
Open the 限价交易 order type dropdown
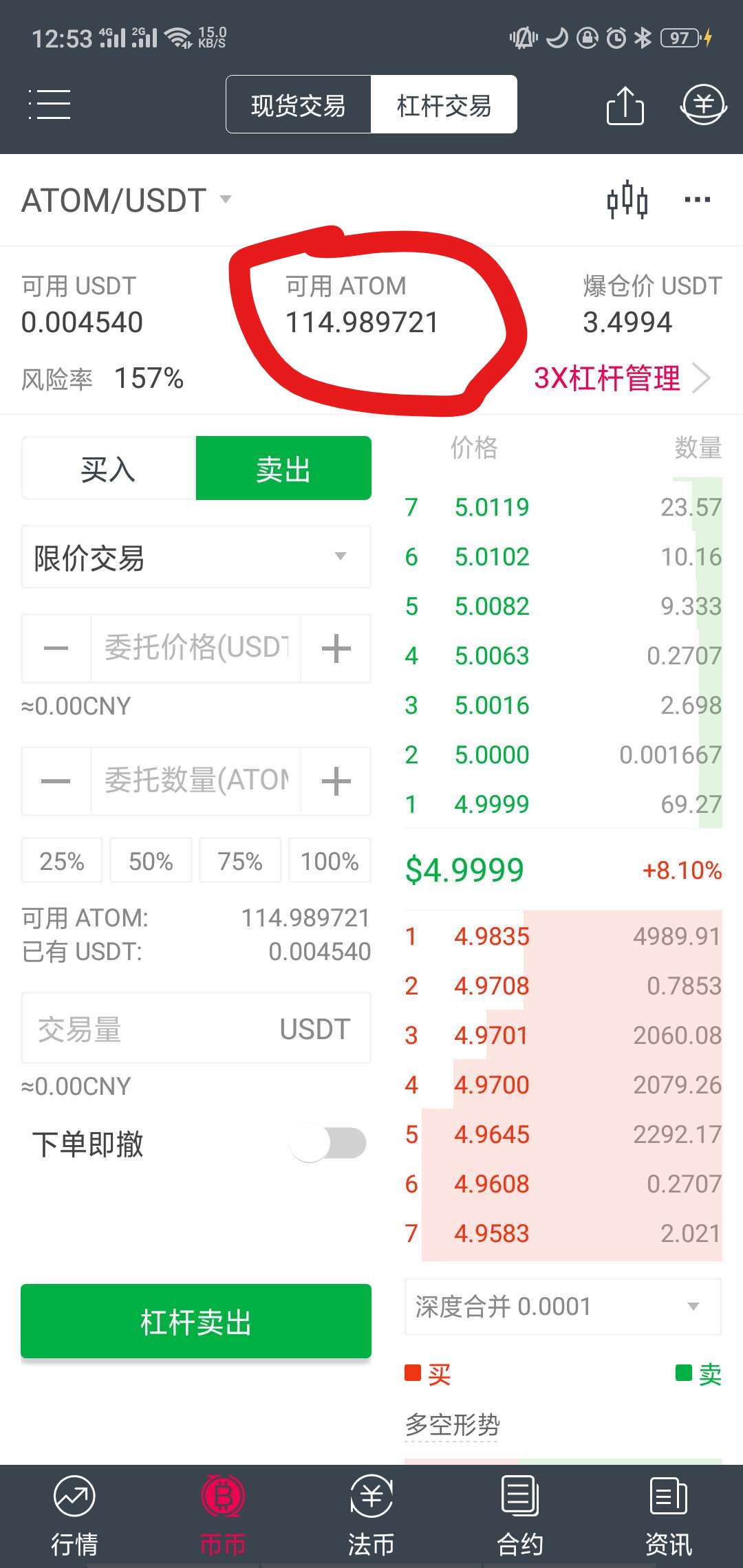pos(195,558)
